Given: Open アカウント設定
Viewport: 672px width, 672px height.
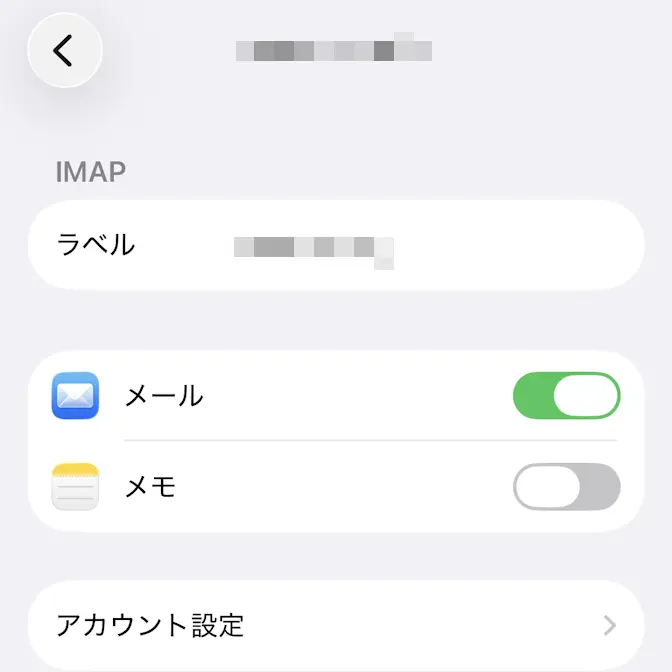Looking at the screenshot, I should pyautogui.click(x=336, y=626).
